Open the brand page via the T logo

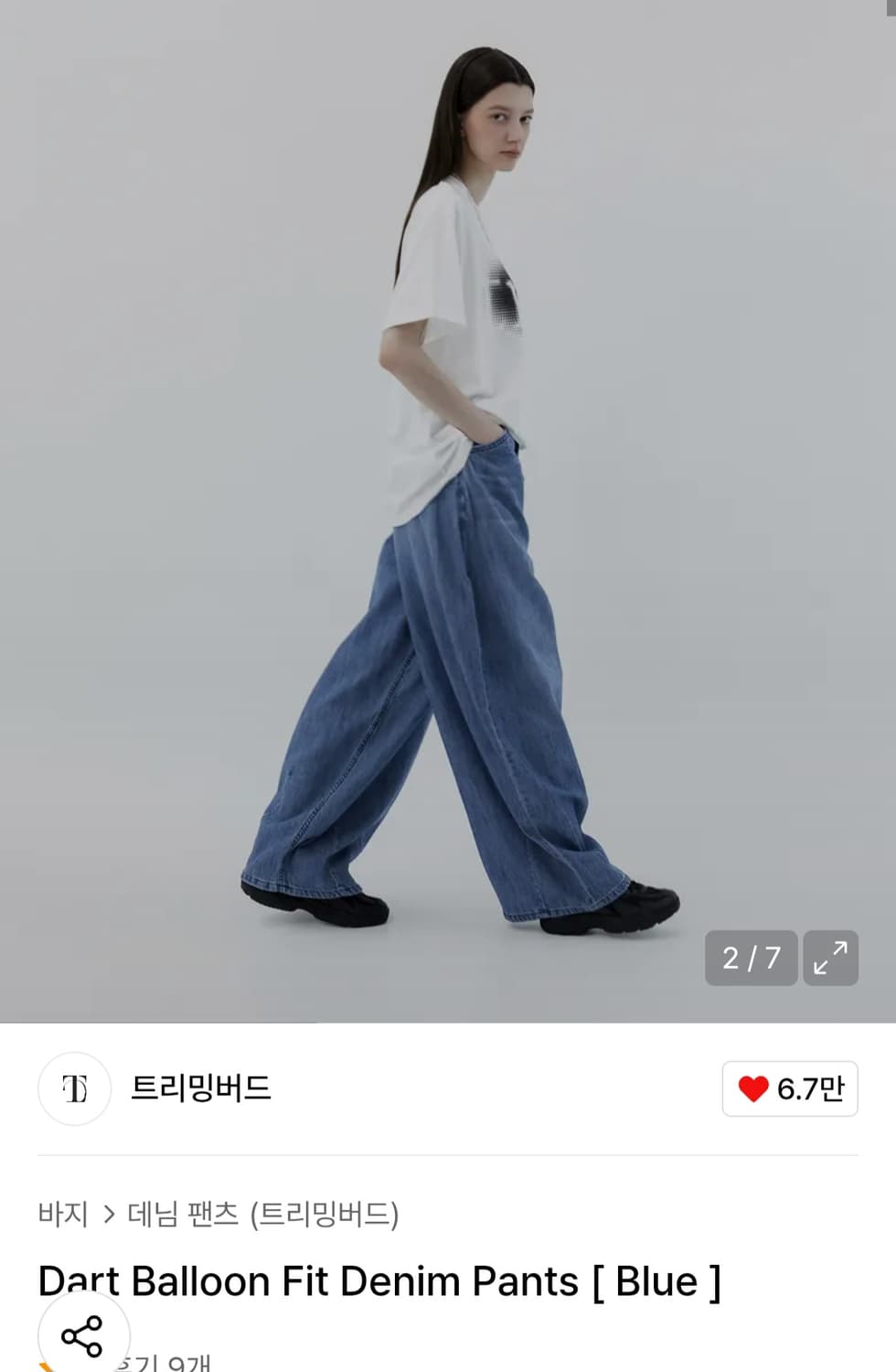point(74,1089)
